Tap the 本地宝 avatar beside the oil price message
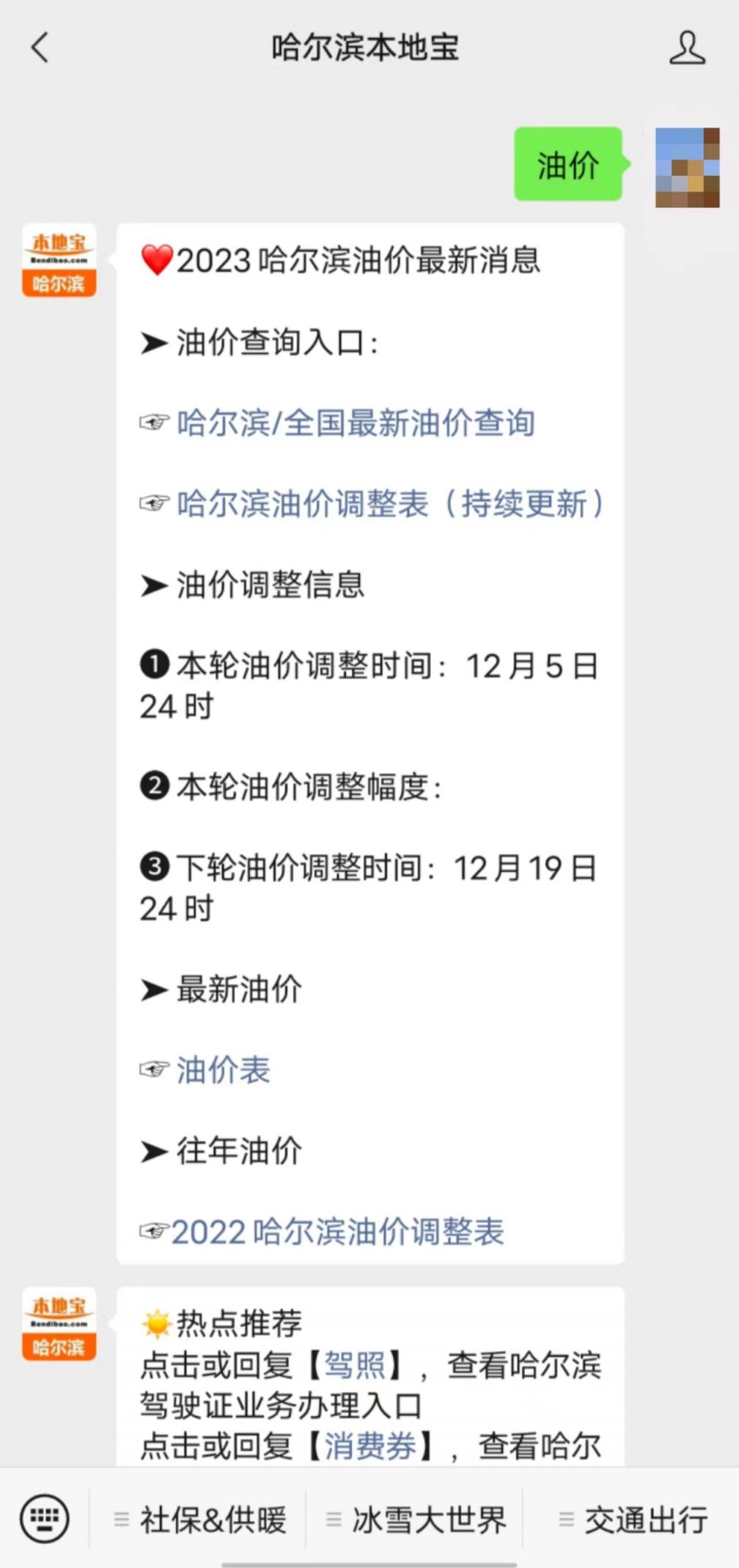 (59, 261)
